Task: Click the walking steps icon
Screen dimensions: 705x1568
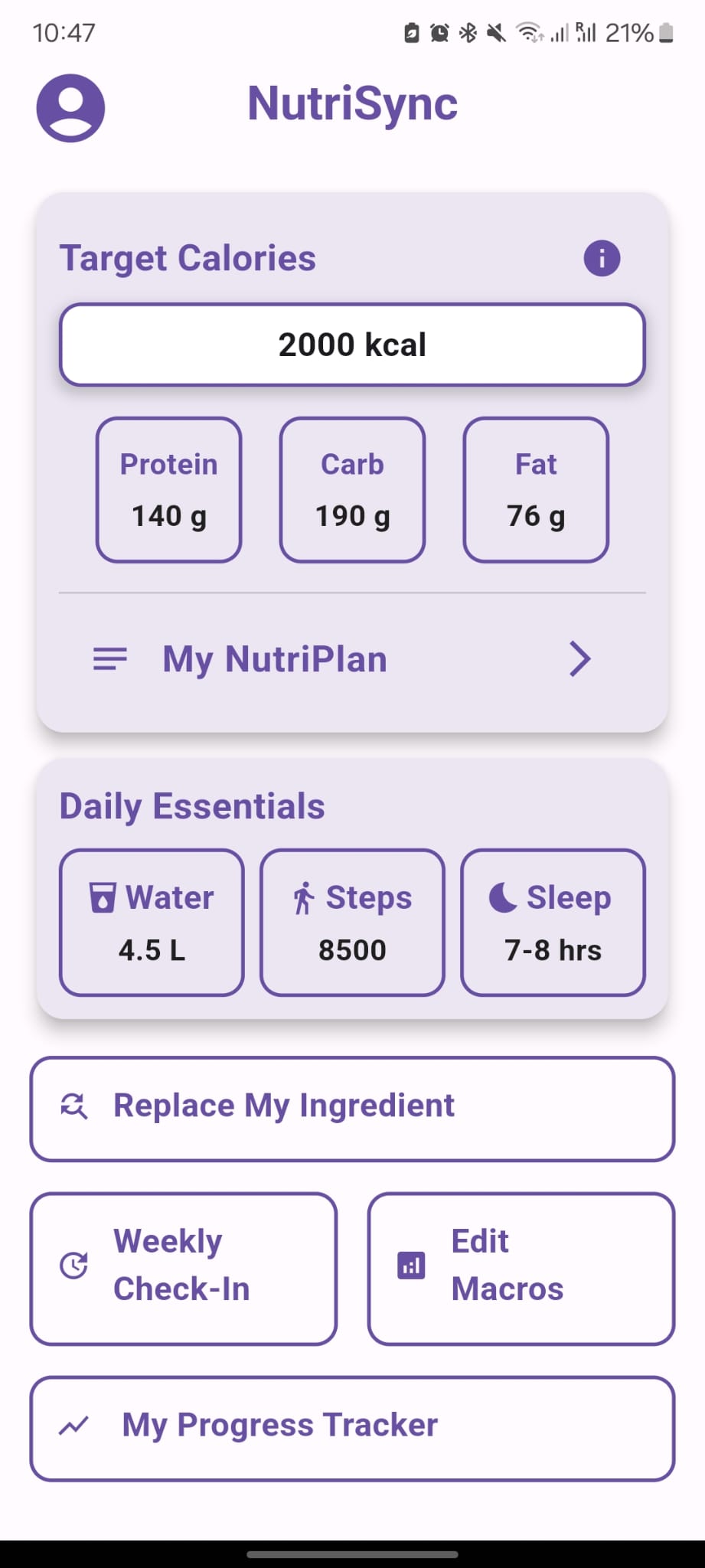Action: (x=303, y=897)
